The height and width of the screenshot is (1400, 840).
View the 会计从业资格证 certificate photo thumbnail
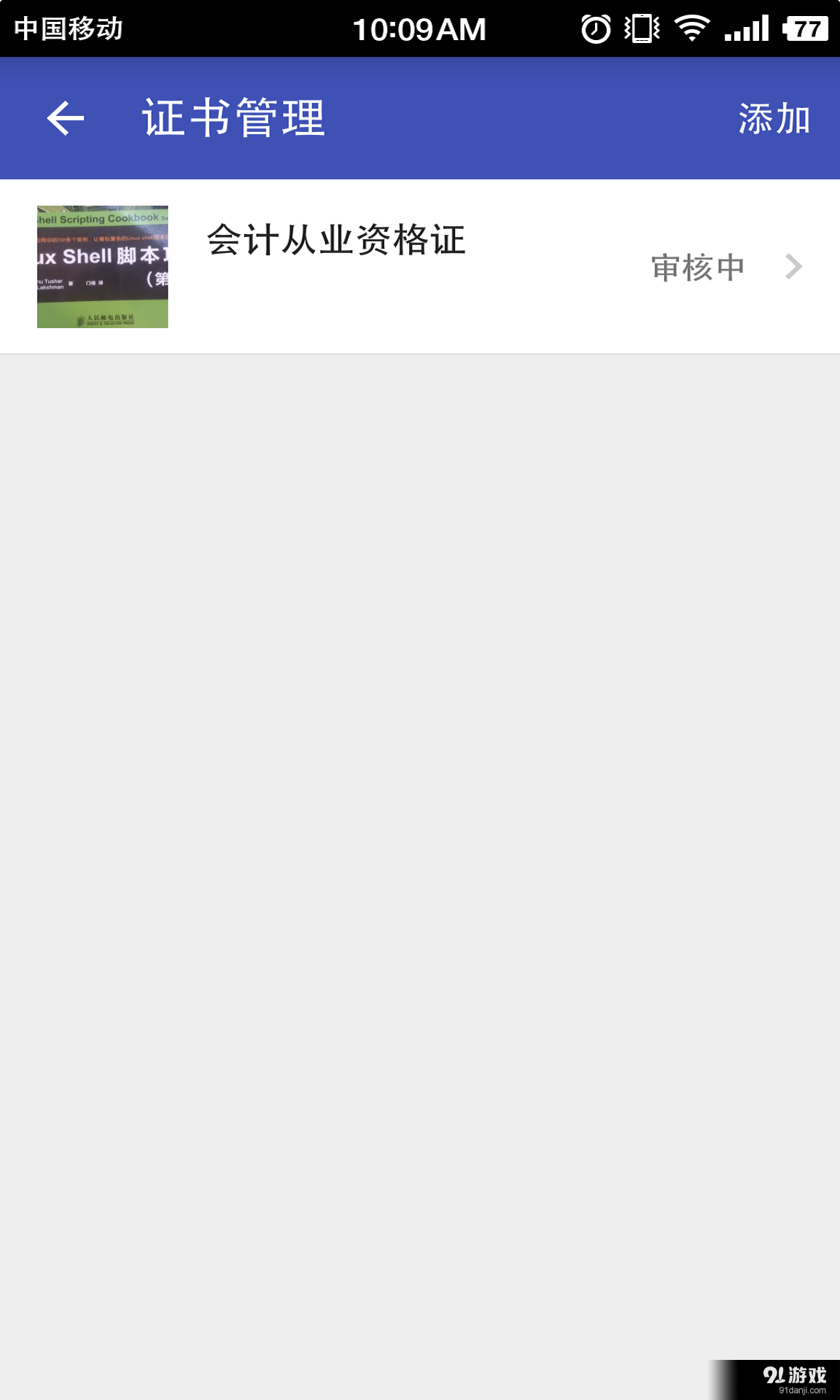coord(103,267)
